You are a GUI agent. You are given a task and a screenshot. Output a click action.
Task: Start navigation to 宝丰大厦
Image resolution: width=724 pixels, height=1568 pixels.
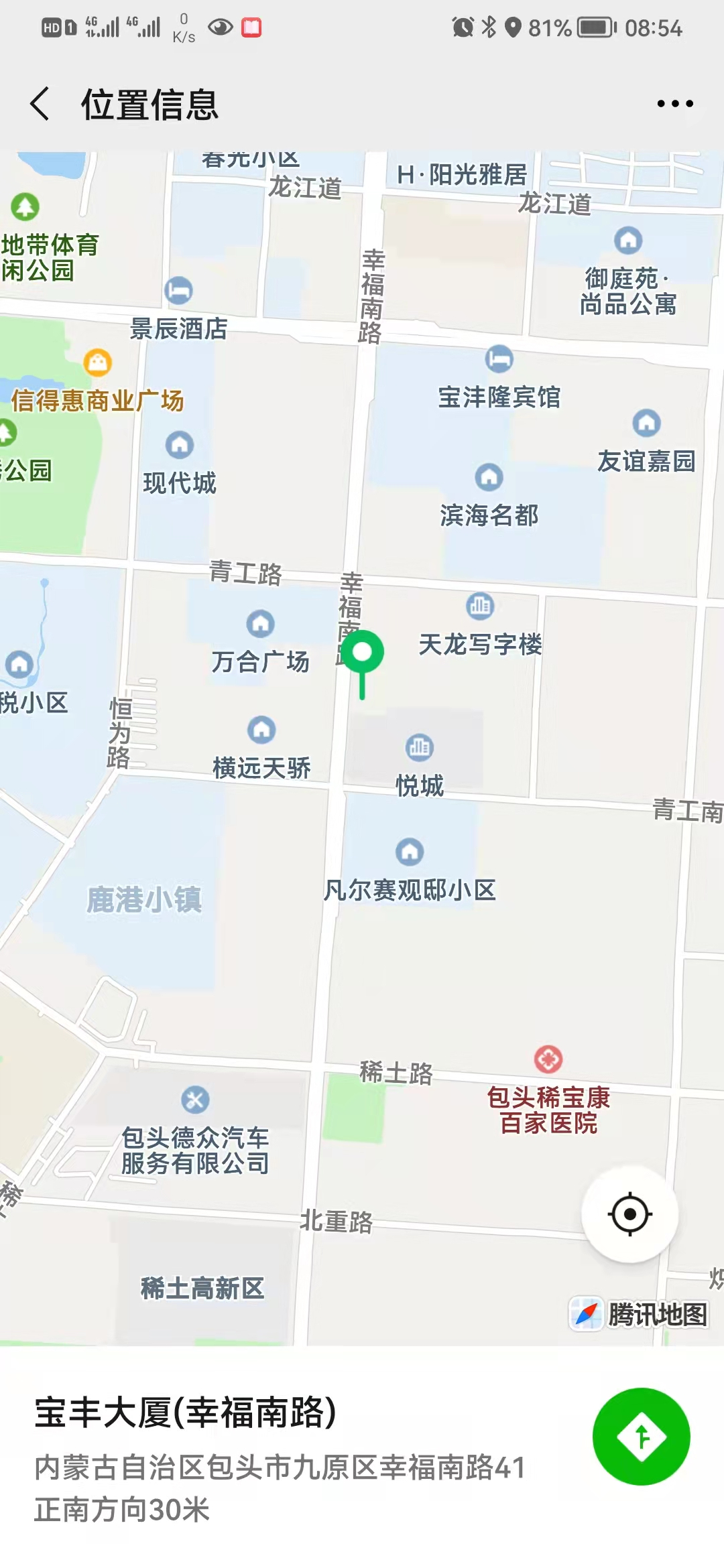(x=641, y=1436)
